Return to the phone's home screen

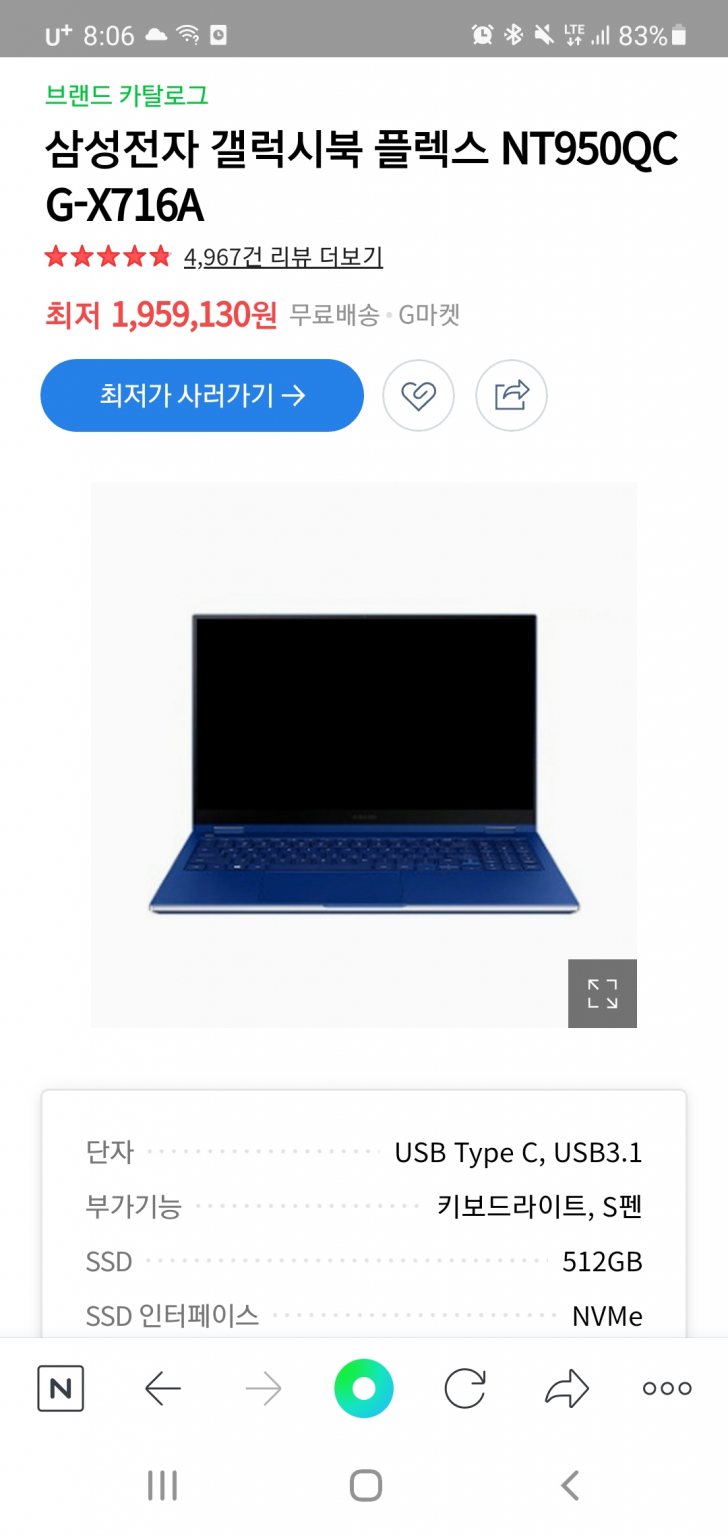pyautogui.click(x=365, y=1485)
